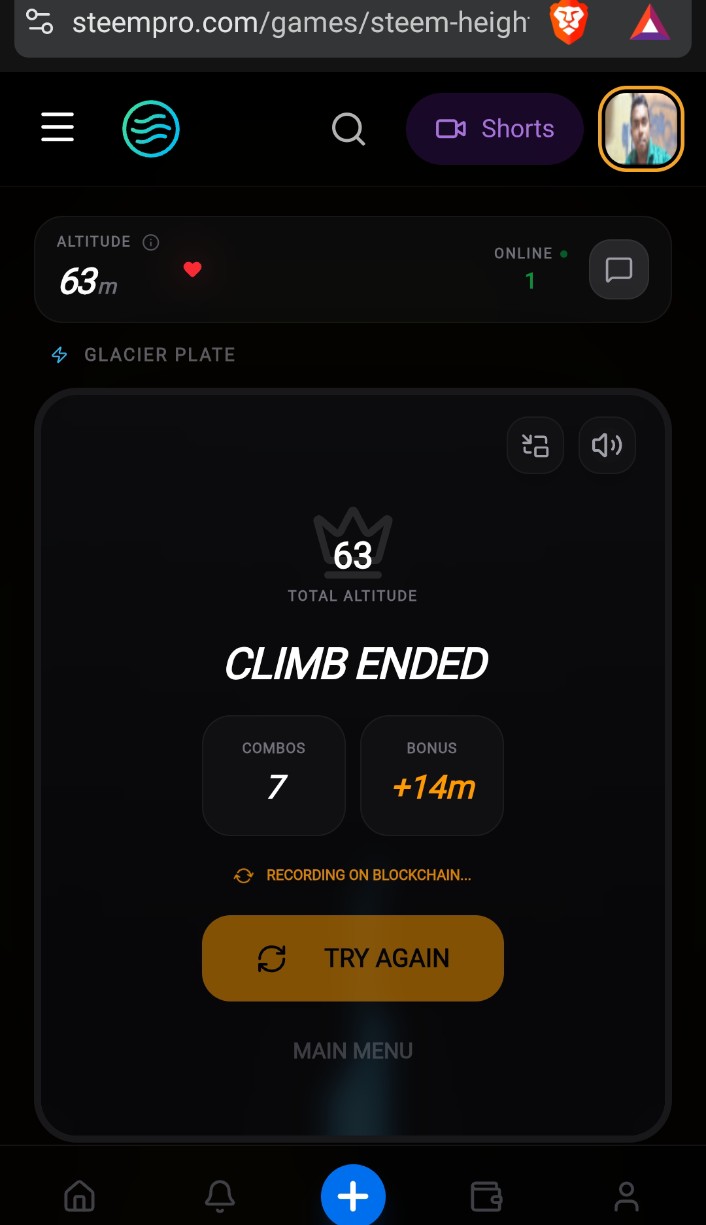Image resolution: width=706 pixels, height=1225 pixels.
Task: View altitude info details
Action: click(x=151, y=242)
